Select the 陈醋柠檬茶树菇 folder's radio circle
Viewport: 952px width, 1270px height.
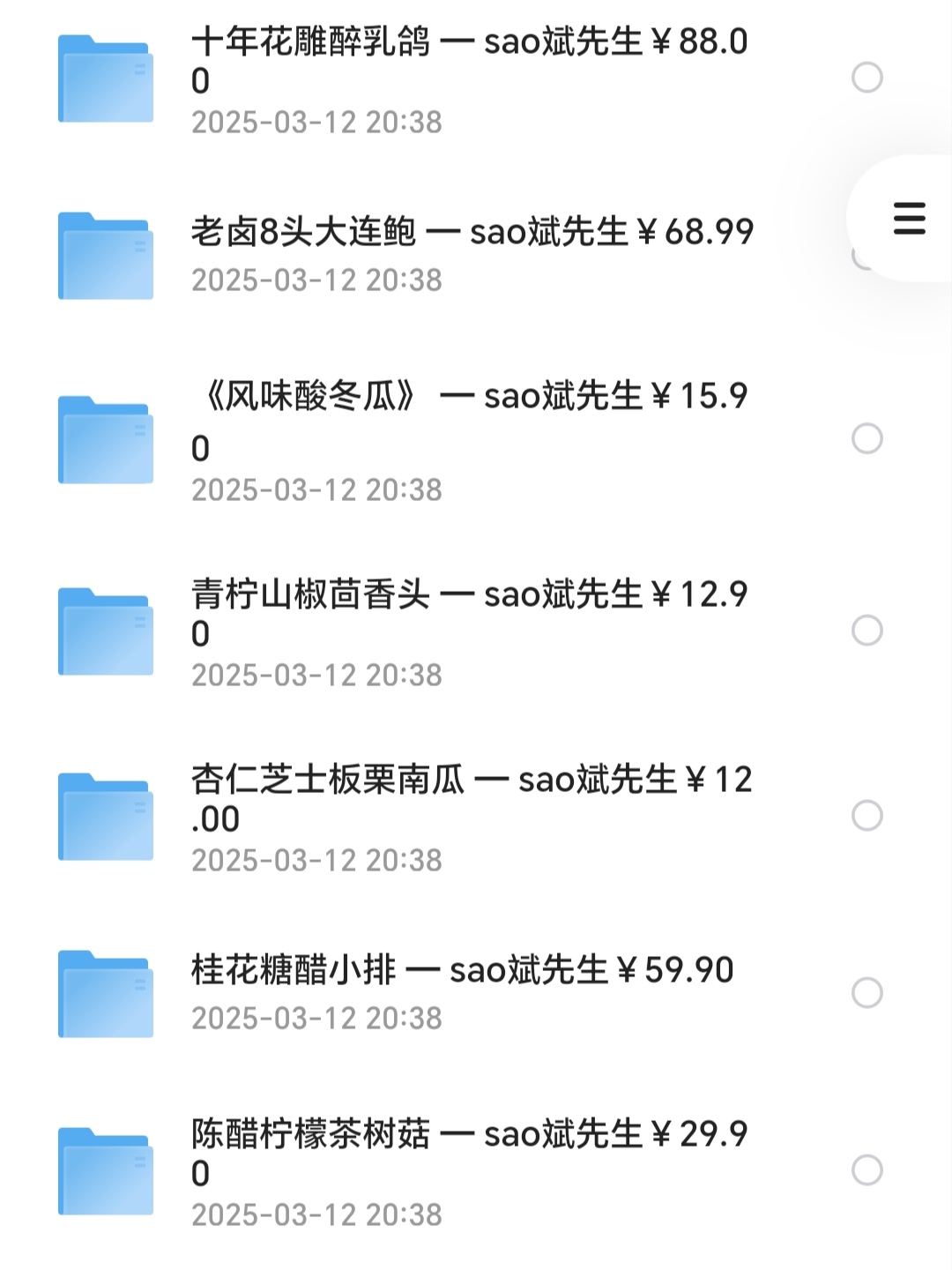867,1170
